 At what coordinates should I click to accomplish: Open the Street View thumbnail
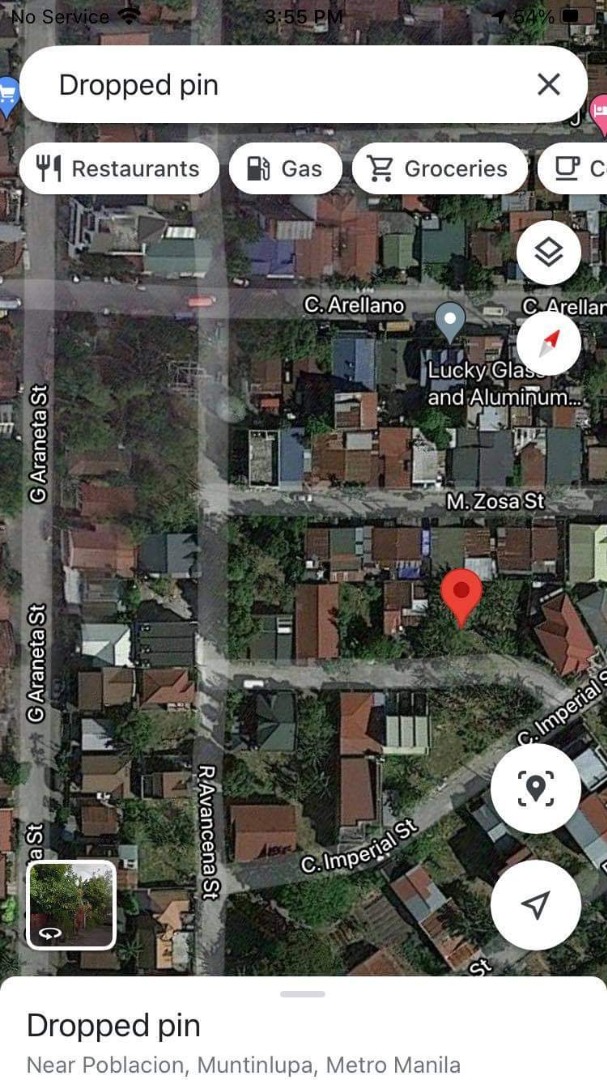click(x=71, y=905)
